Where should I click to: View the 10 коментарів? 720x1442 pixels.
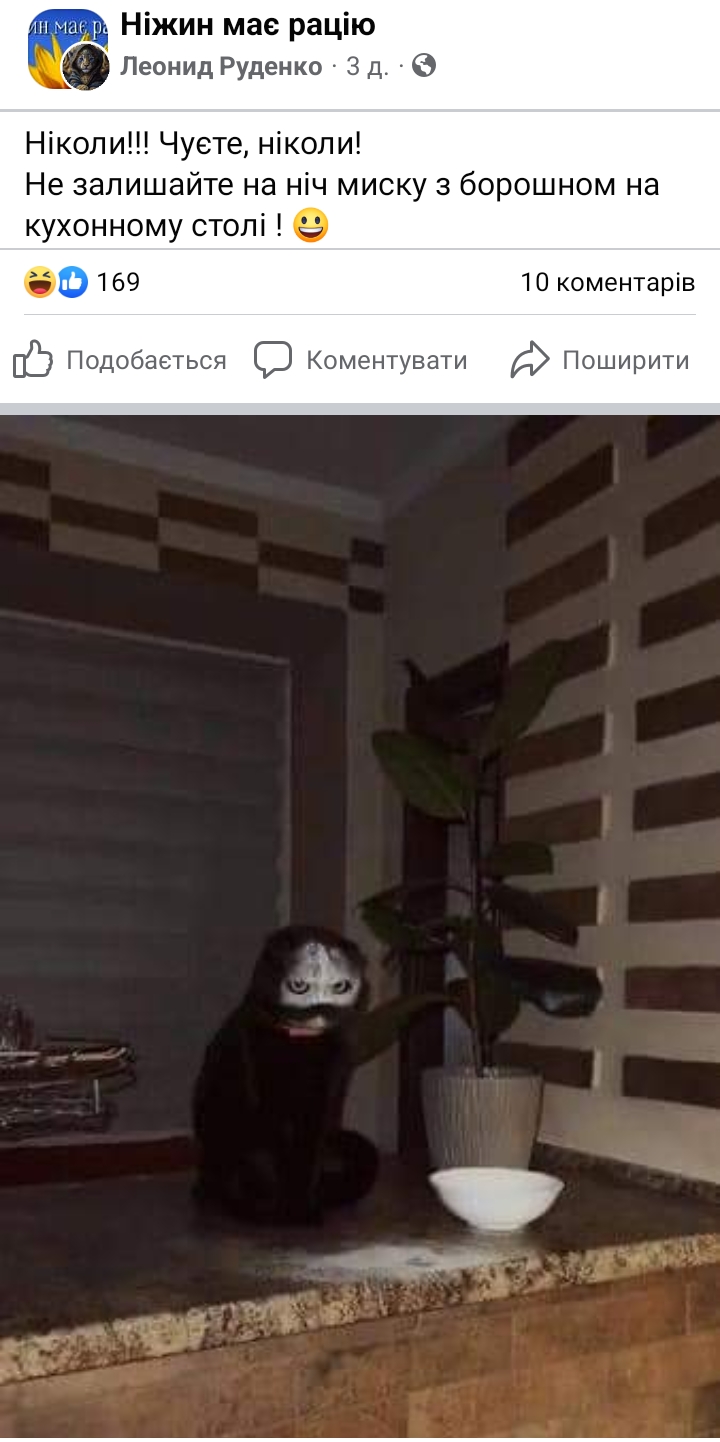[608, 283]
